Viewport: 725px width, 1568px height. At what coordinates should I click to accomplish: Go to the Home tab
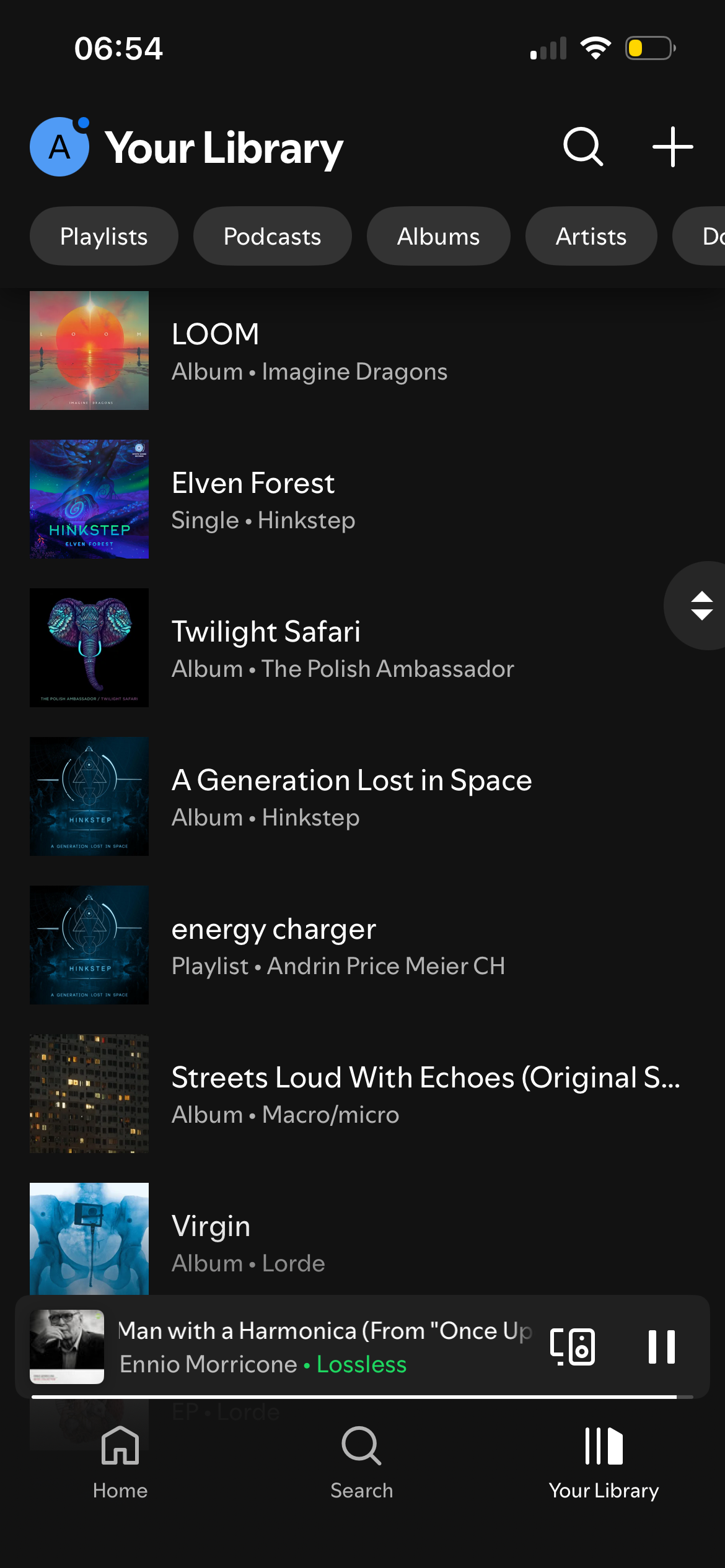(120, 1463)
